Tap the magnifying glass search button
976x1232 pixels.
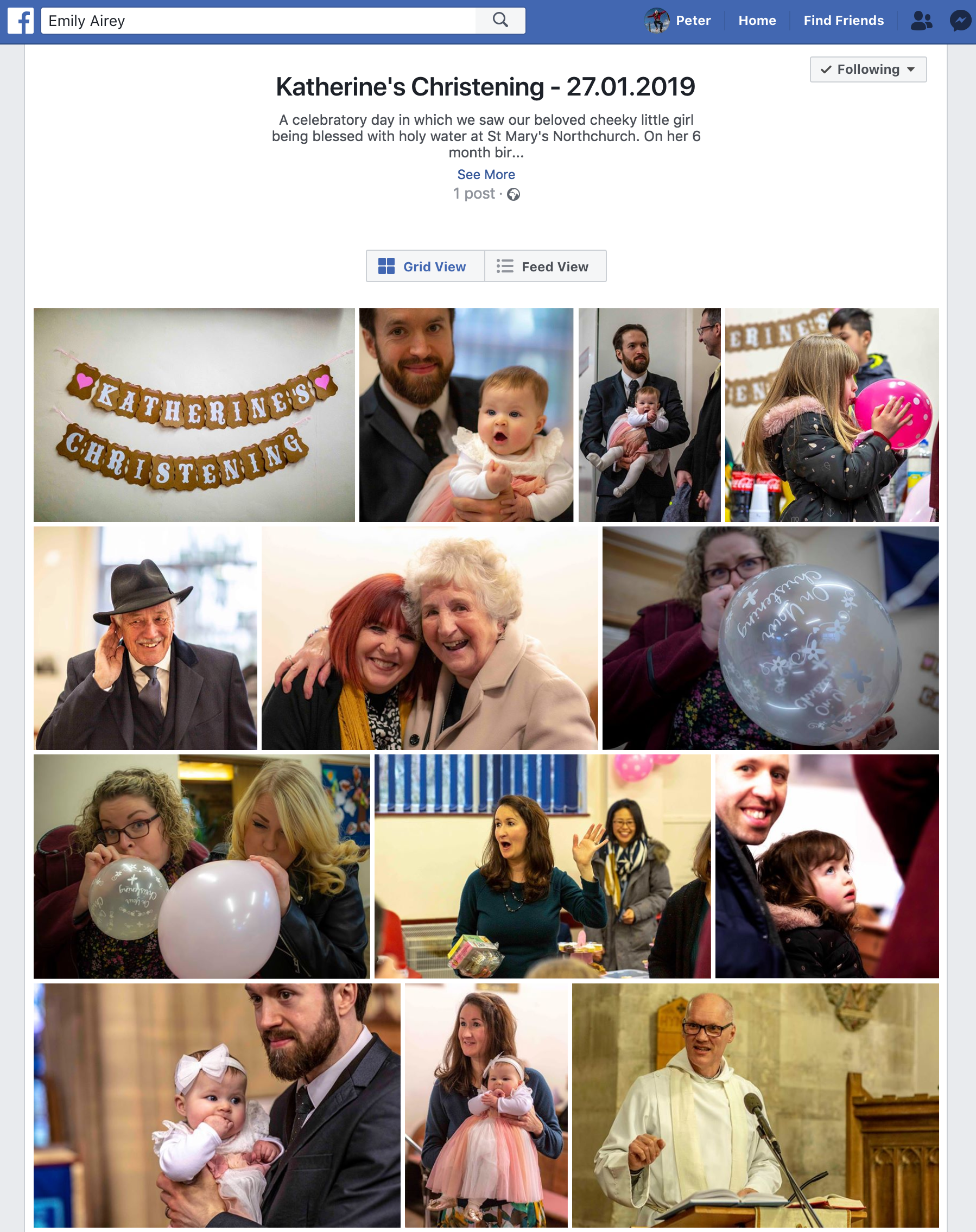pos(500,20)
